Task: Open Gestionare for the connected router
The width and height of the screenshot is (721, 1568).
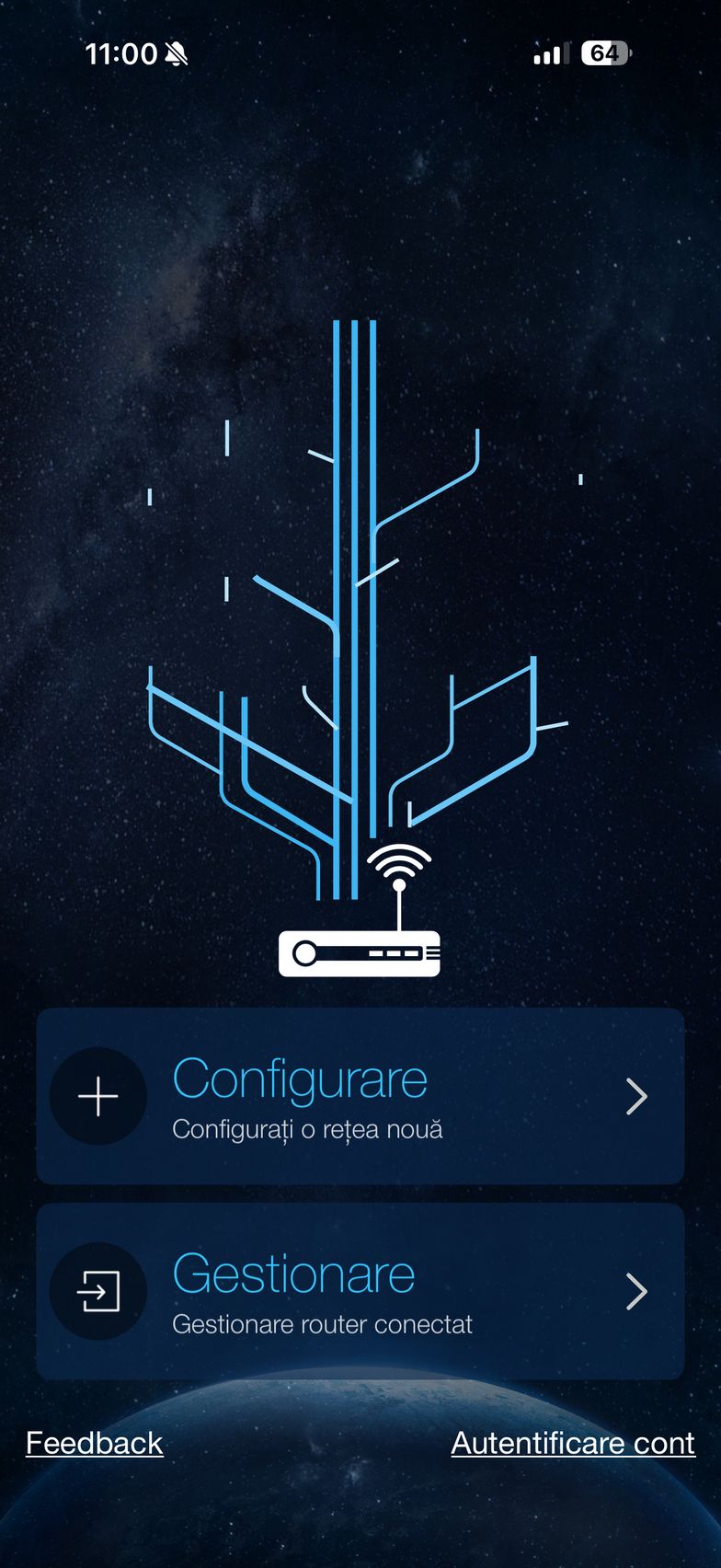Action: [x=360, y=1291]
